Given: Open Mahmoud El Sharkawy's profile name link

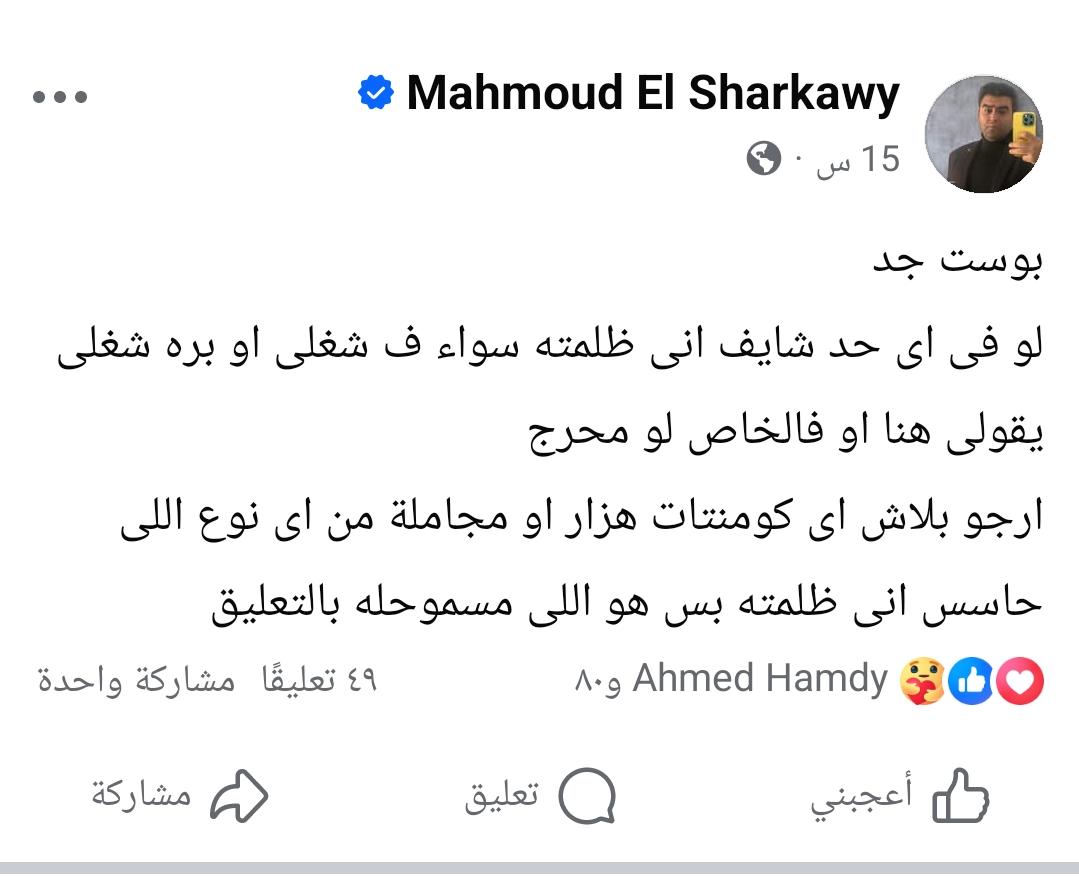Looking at the screenshot, I should click(x=653, y=94).
